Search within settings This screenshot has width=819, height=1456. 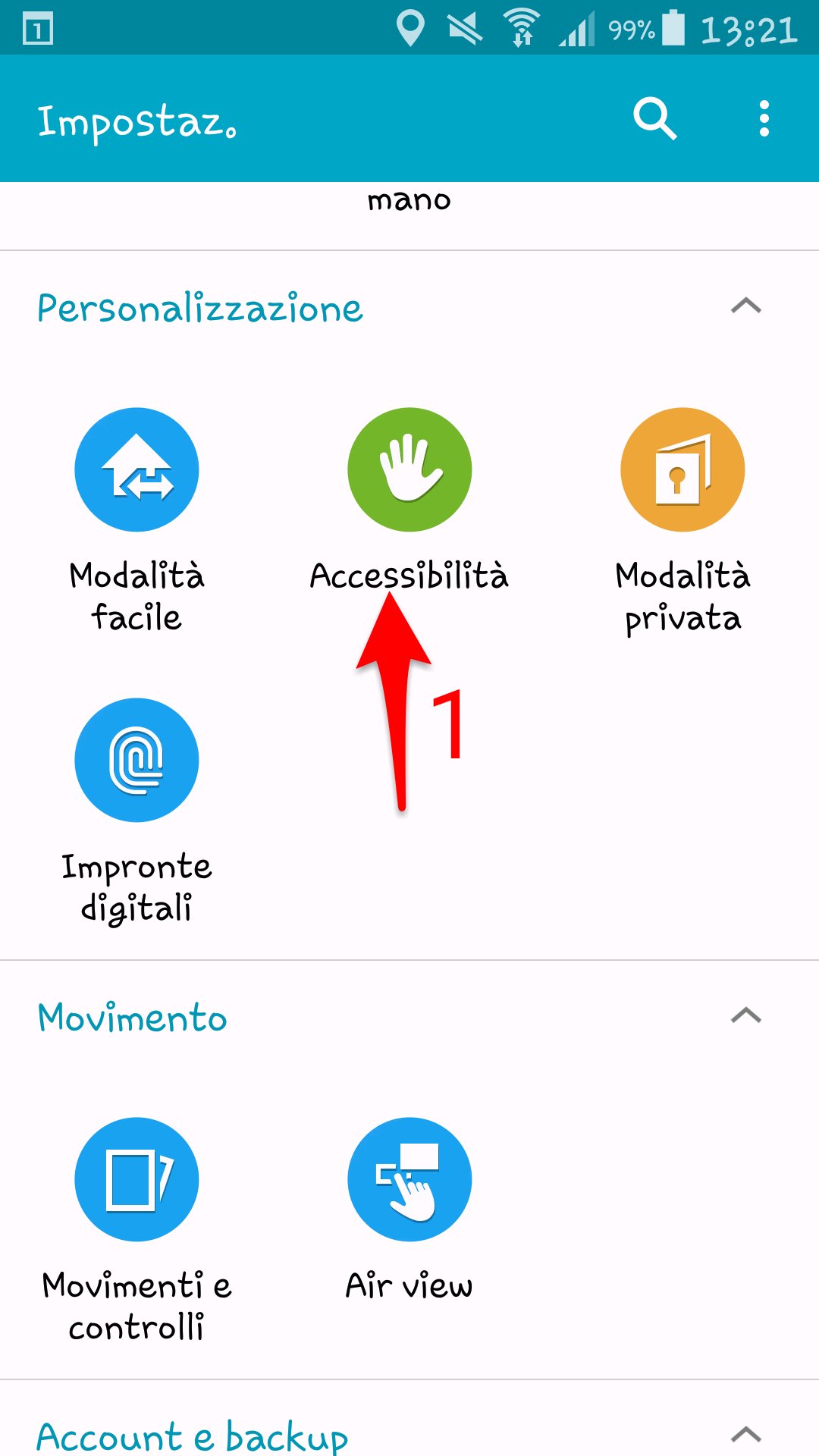pos(655,119)
